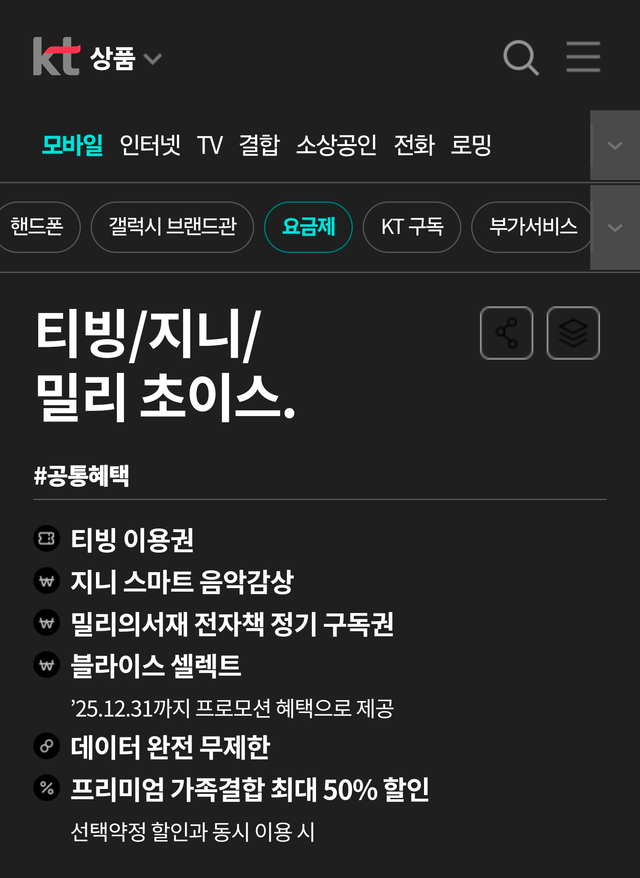Viewport: 640px width, 878px height.
Task: Share this plan page
Action: tap(507, 333)
